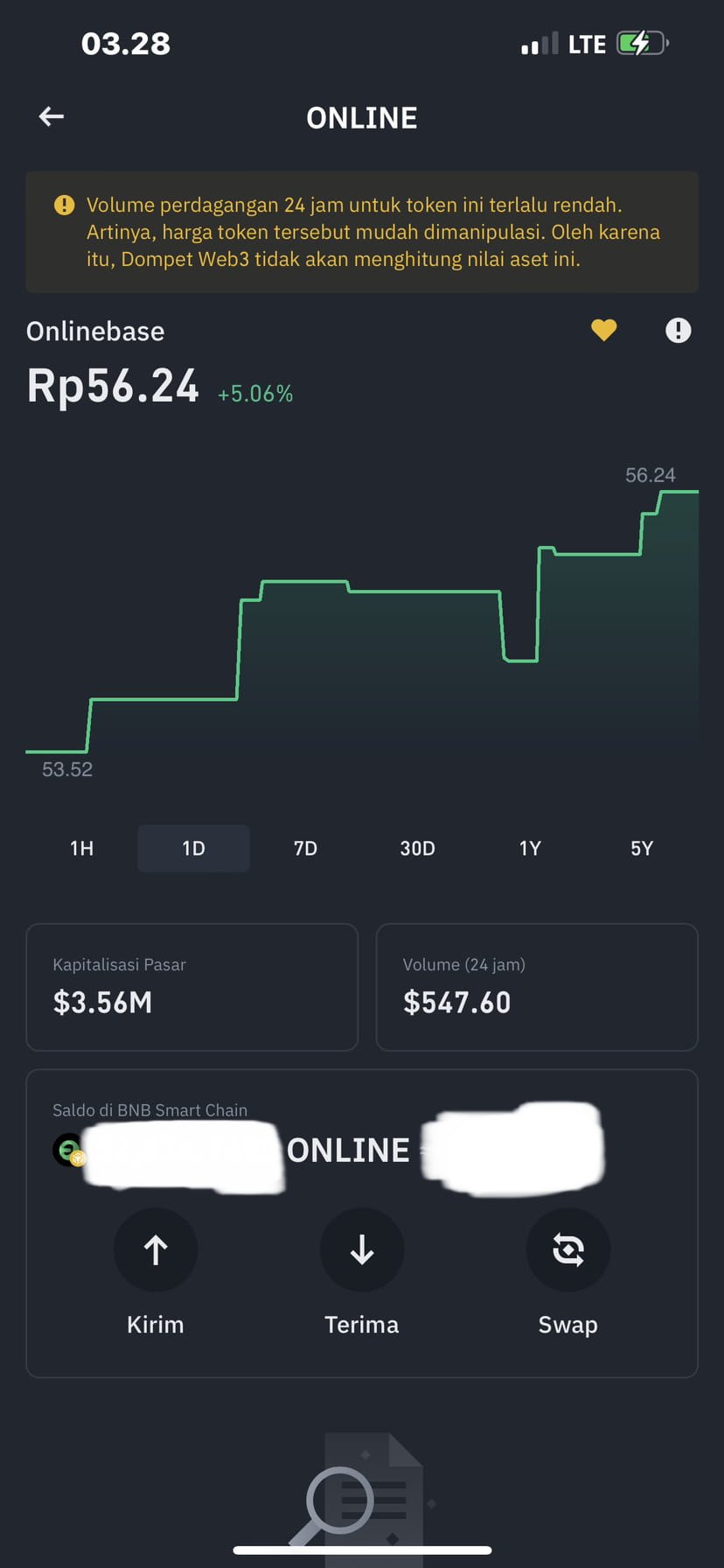724x1568 pixels.
Task: Show the 30D price chart
Action: [x=417, y=848]
